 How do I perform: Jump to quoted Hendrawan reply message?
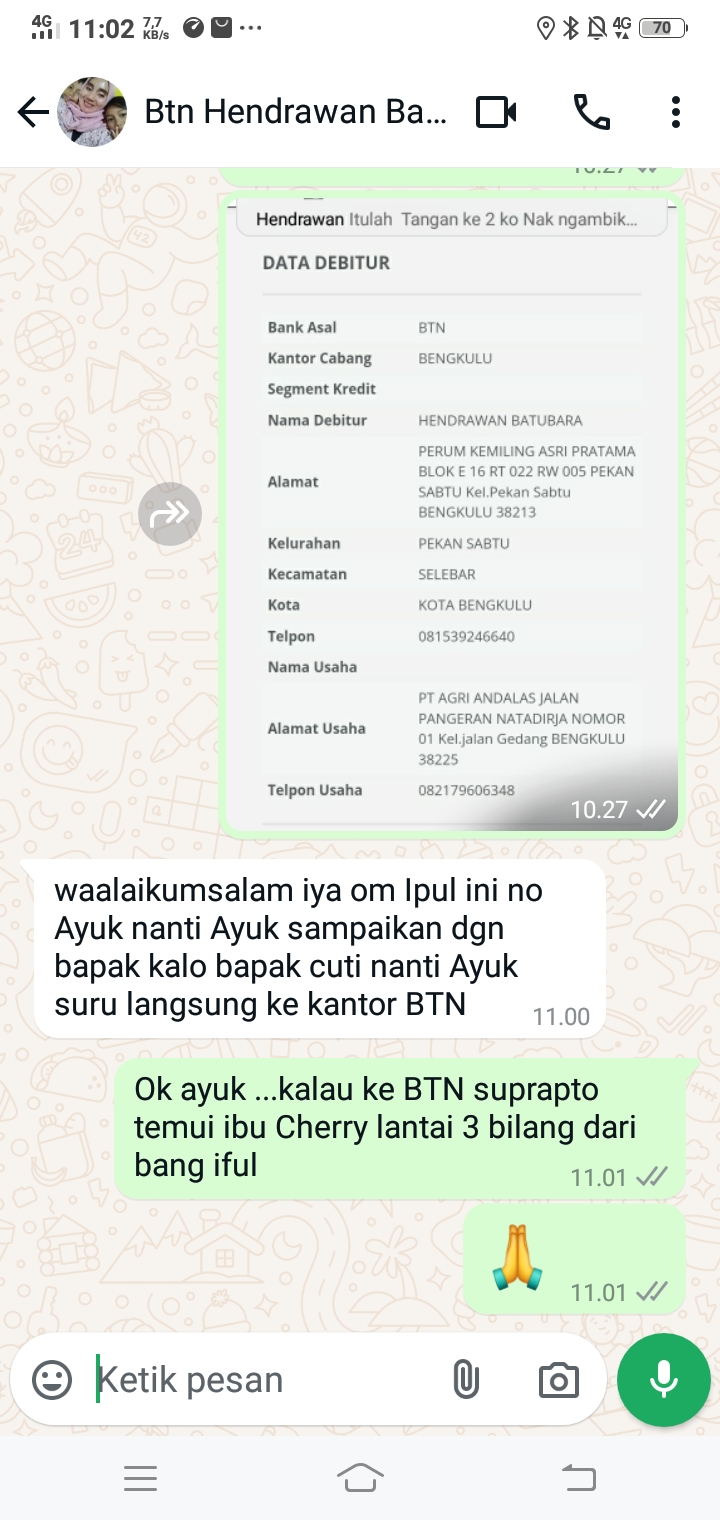tap(450, 219)
